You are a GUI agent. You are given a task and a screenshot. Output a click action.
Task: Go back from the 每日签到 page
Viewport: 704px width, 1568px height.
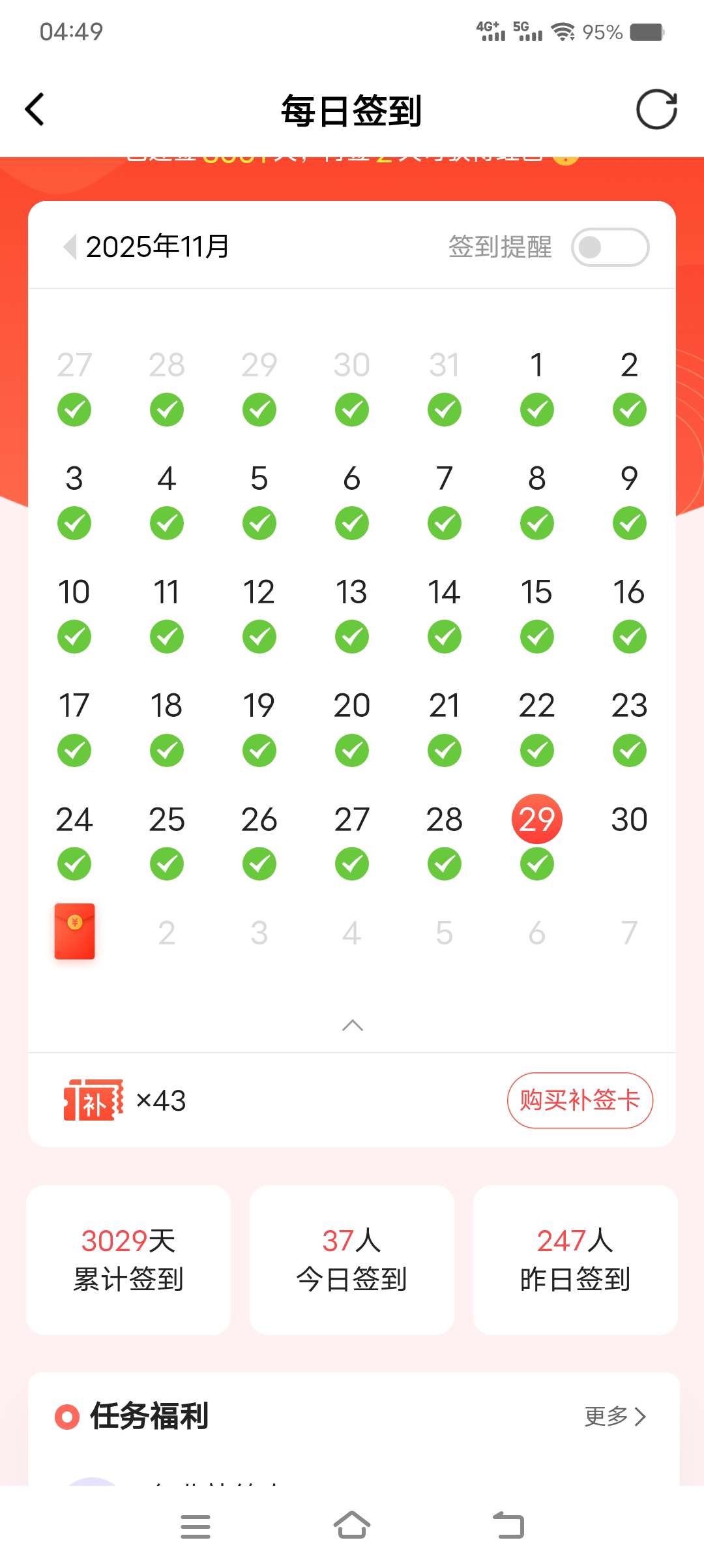[35, 110]
